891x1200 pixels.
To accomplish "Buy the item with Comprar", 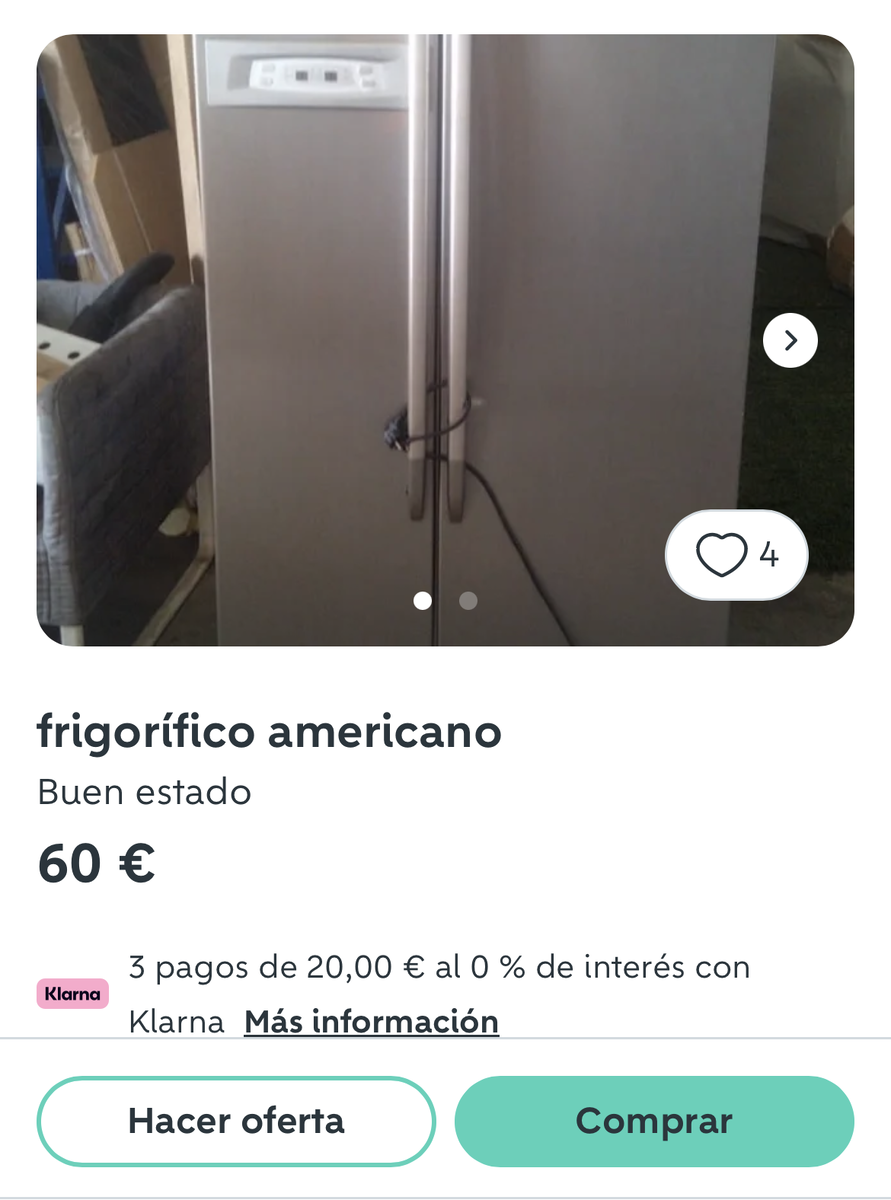I will click(654, 1121).
